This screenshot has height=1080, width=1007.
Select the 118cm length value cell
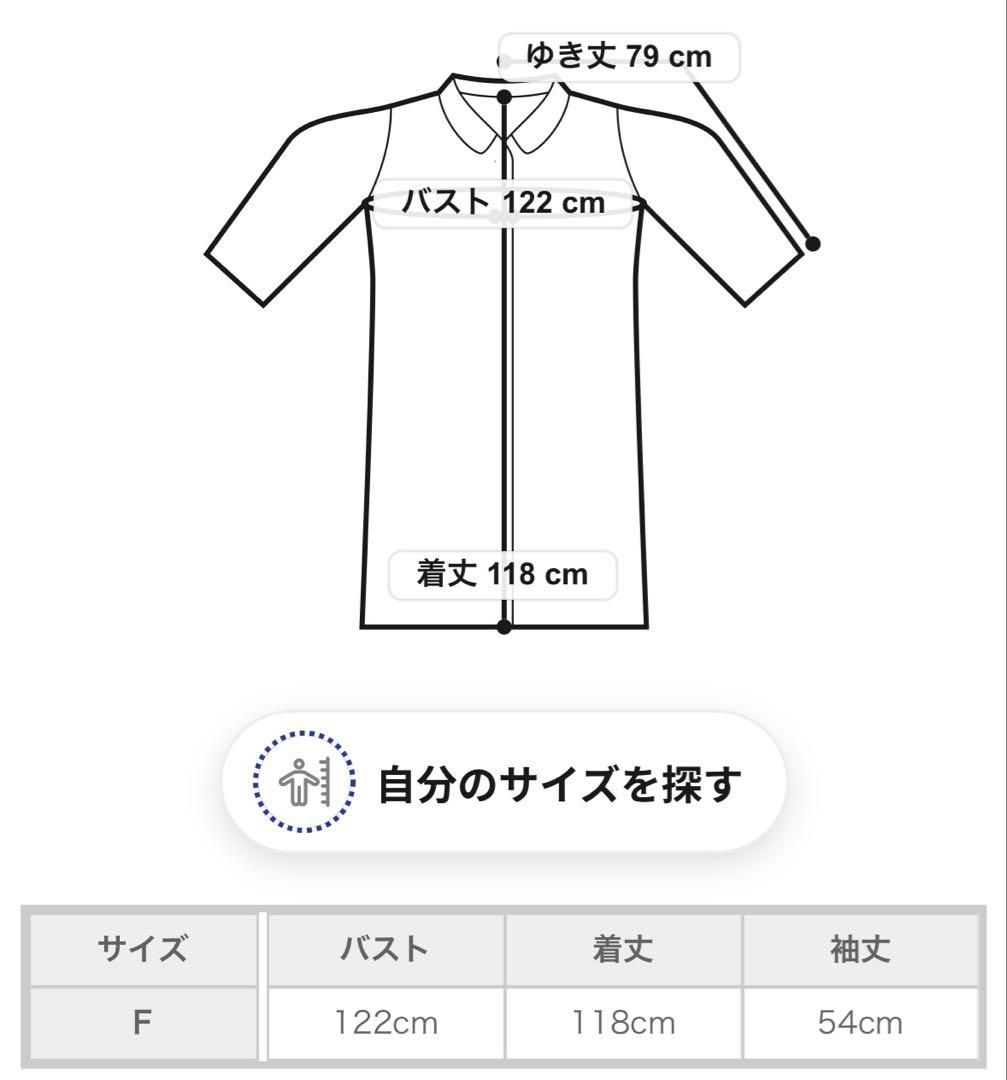point(625,1023)
